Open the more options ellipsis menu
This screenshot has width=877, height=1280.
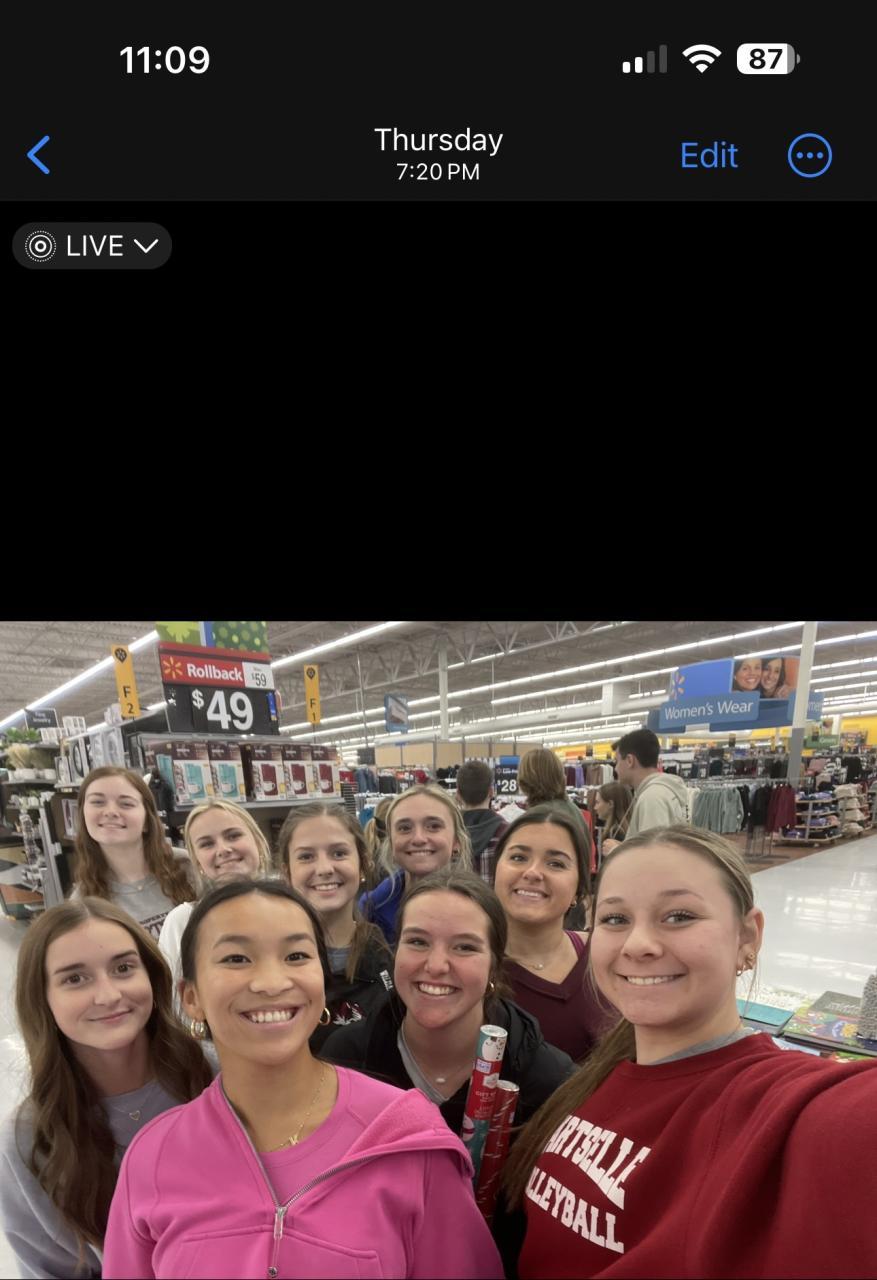coord(809,155)
